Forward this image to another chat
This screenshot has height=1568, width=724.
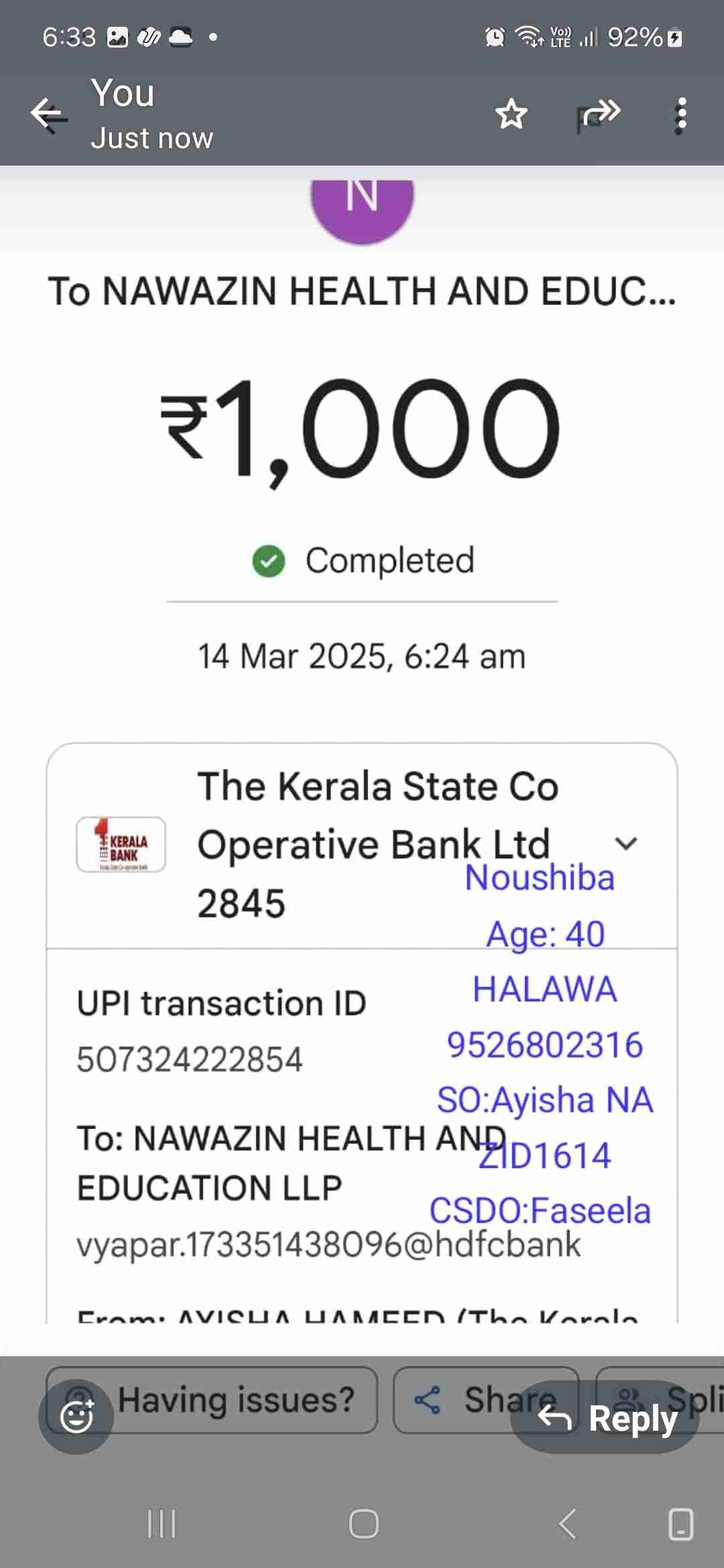click(x=599, y=115)
